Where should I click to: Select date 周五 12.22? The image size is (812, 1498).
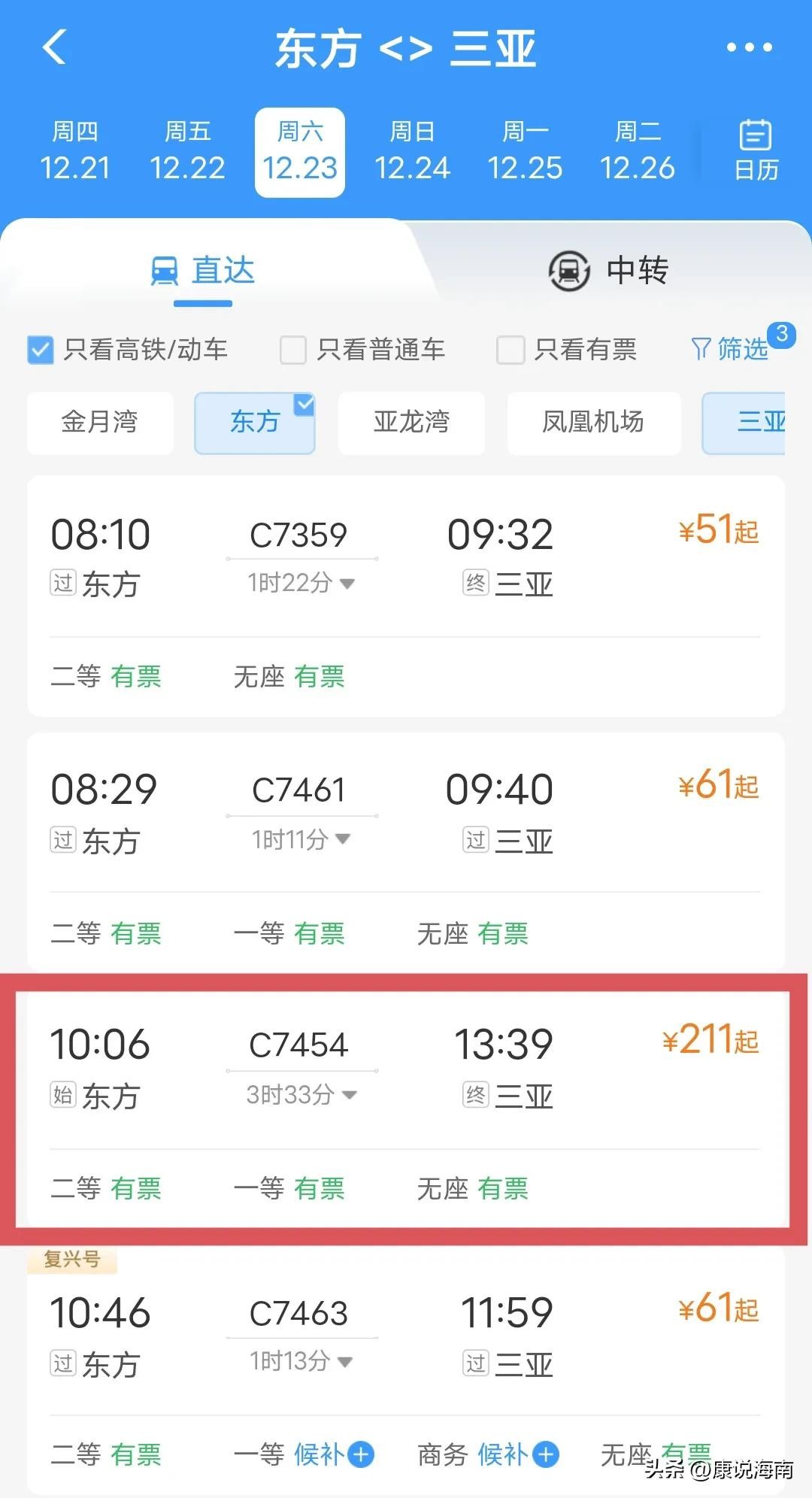[187, 152]
